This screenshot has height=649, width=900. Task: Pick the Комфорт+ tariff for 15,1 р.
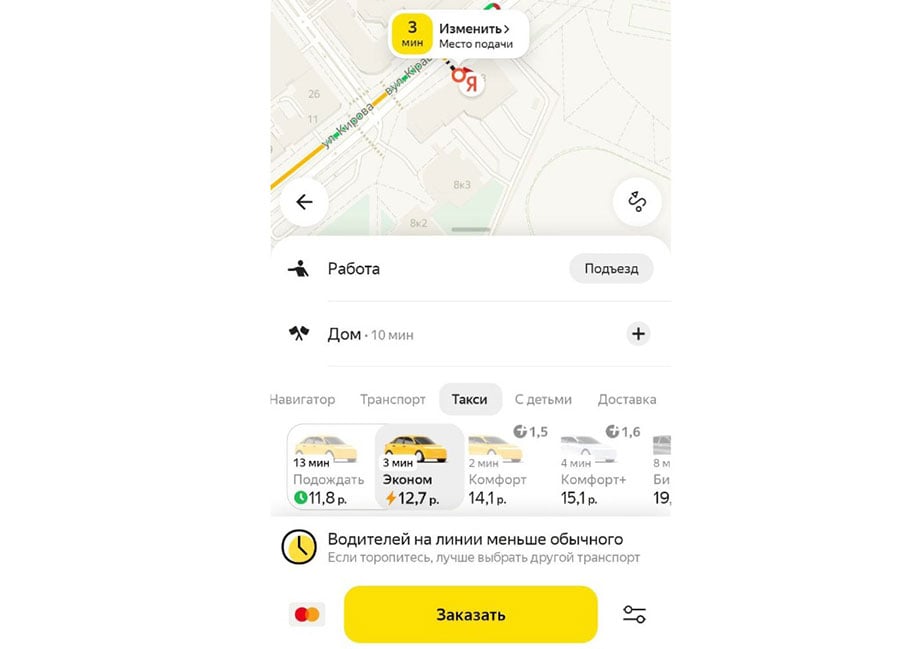pos(594,469)
